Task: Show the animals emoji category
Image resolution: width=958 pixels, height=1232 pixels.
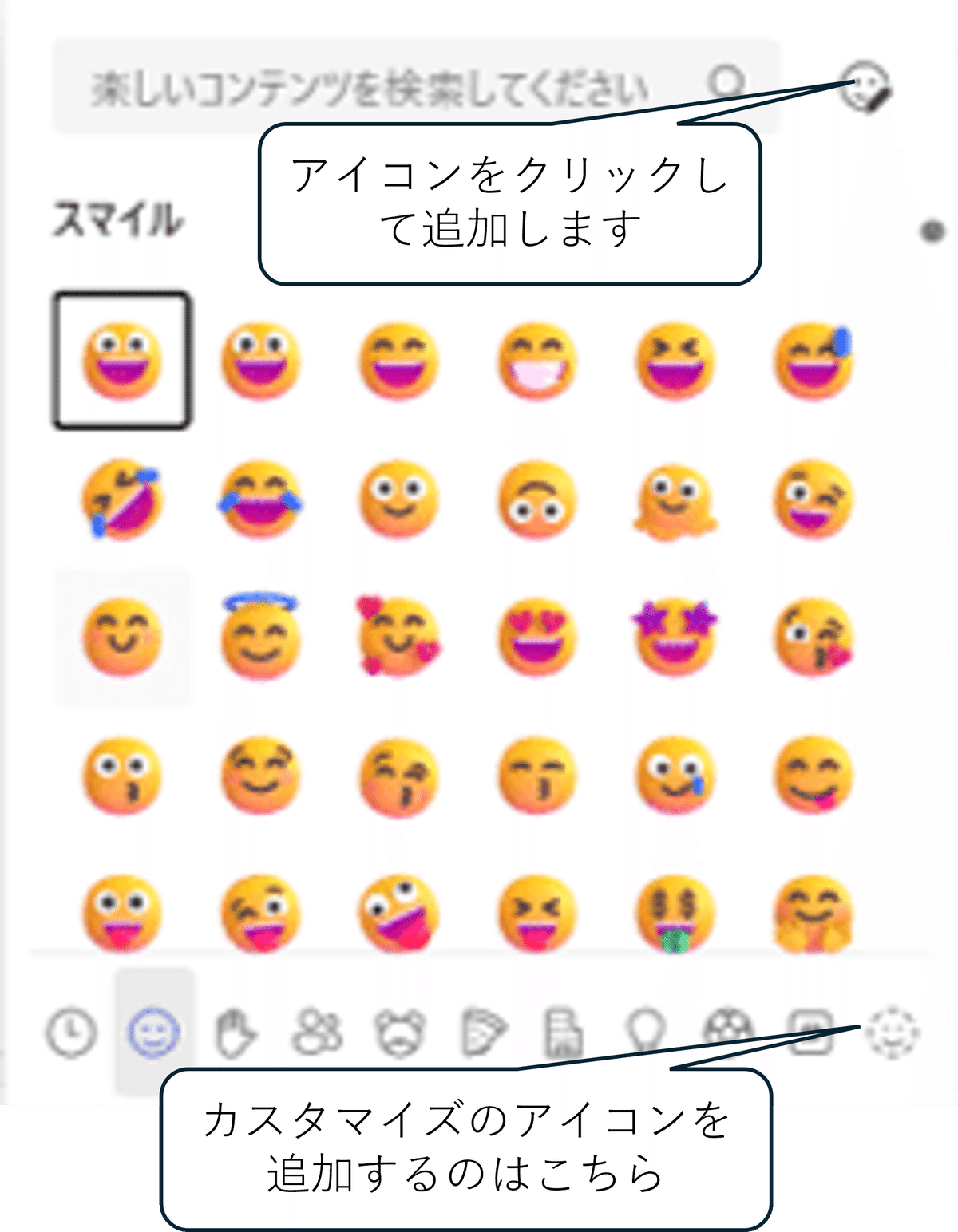Action: [401, 1033]
